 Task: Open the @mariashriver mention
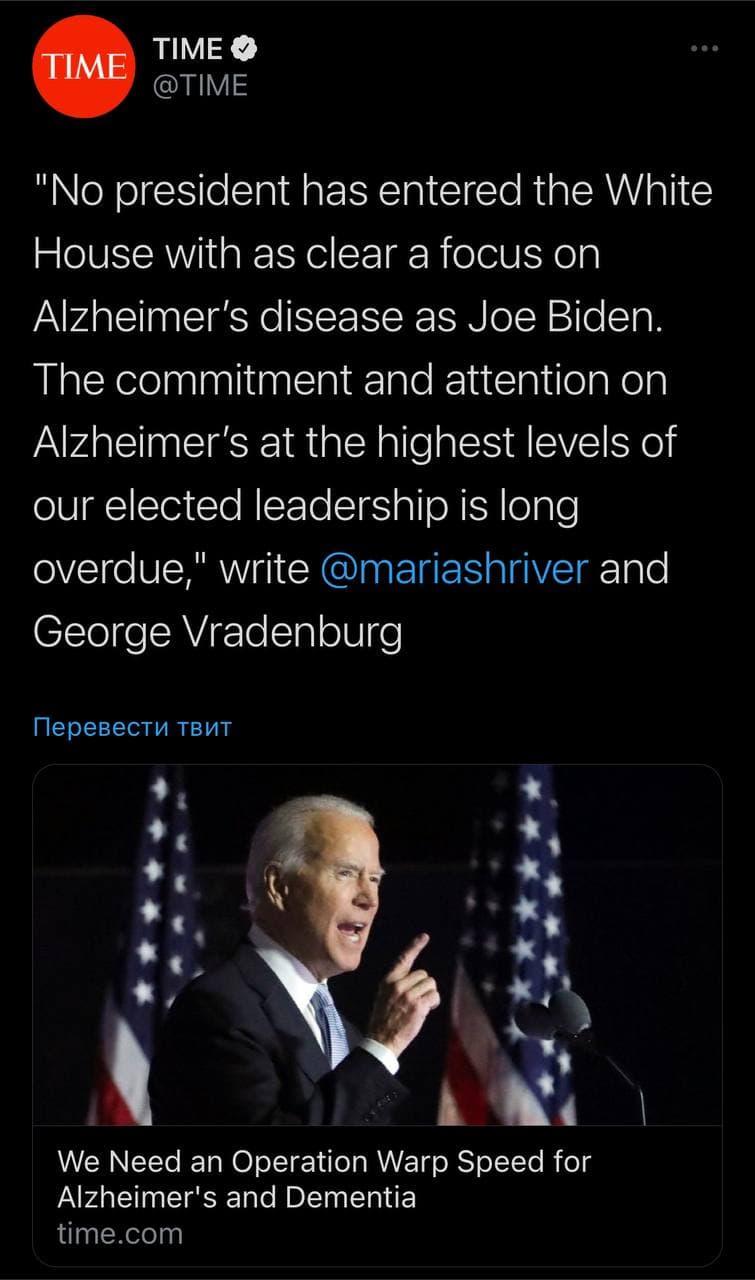coord(455,569)
